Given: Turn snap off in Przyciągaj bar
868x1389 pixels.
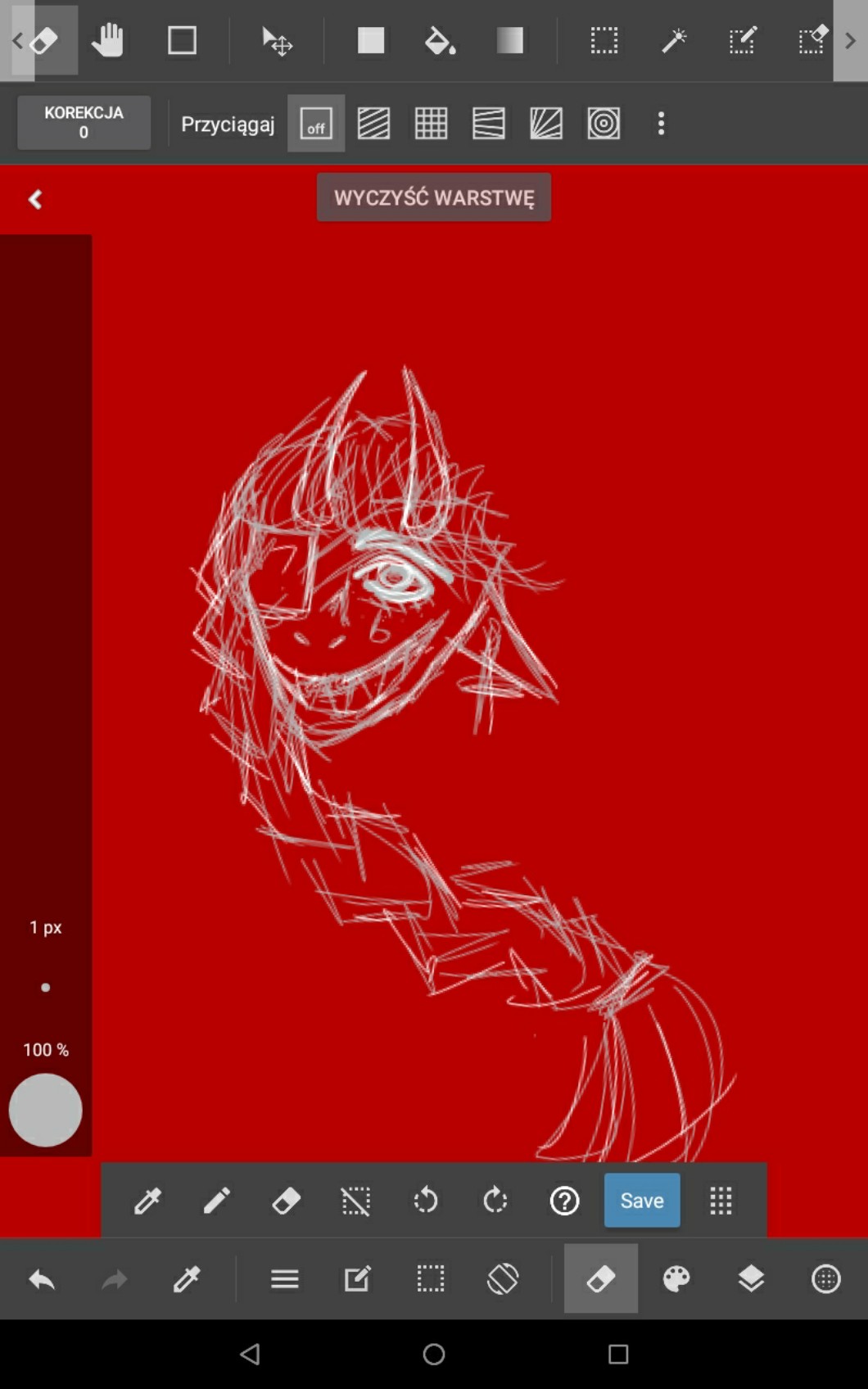Looking at the screenshot, I should [316, 124].
